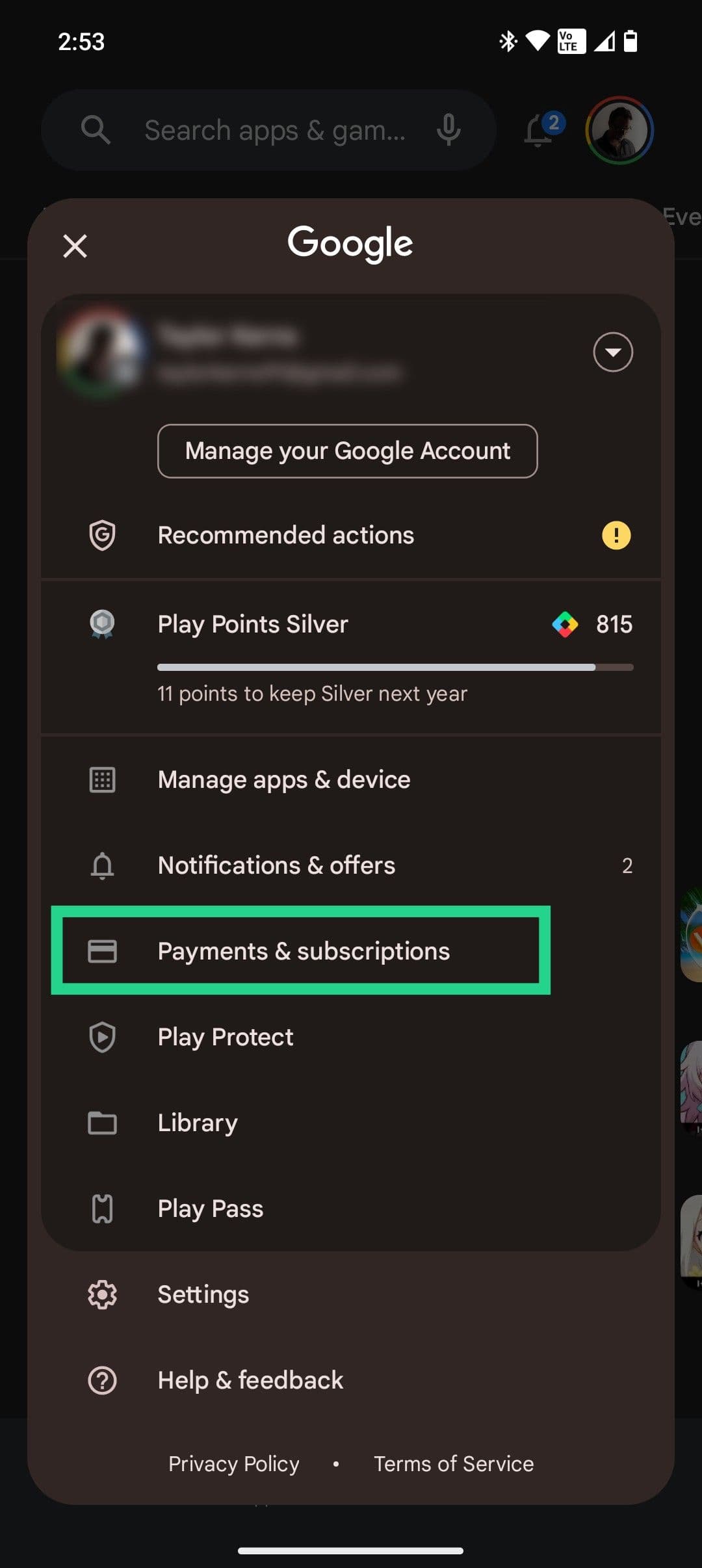Image resolution: width=702 pixels, height=1568 pixels.
Task: View the Terms of Service
Action: (x=454, y=1464)
